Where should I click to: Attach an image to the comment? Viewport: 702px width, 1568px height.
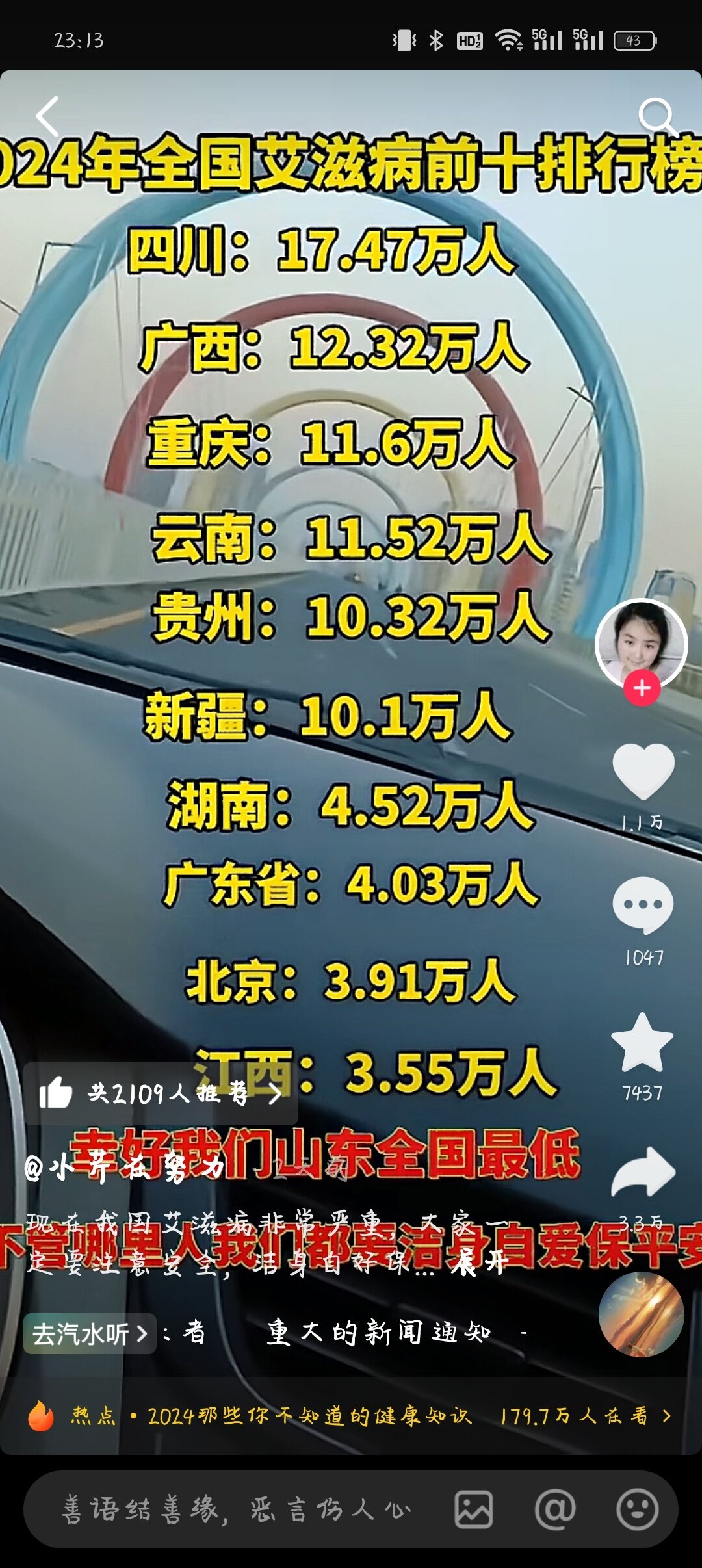pyautogui.click(x=473, y=1509)
